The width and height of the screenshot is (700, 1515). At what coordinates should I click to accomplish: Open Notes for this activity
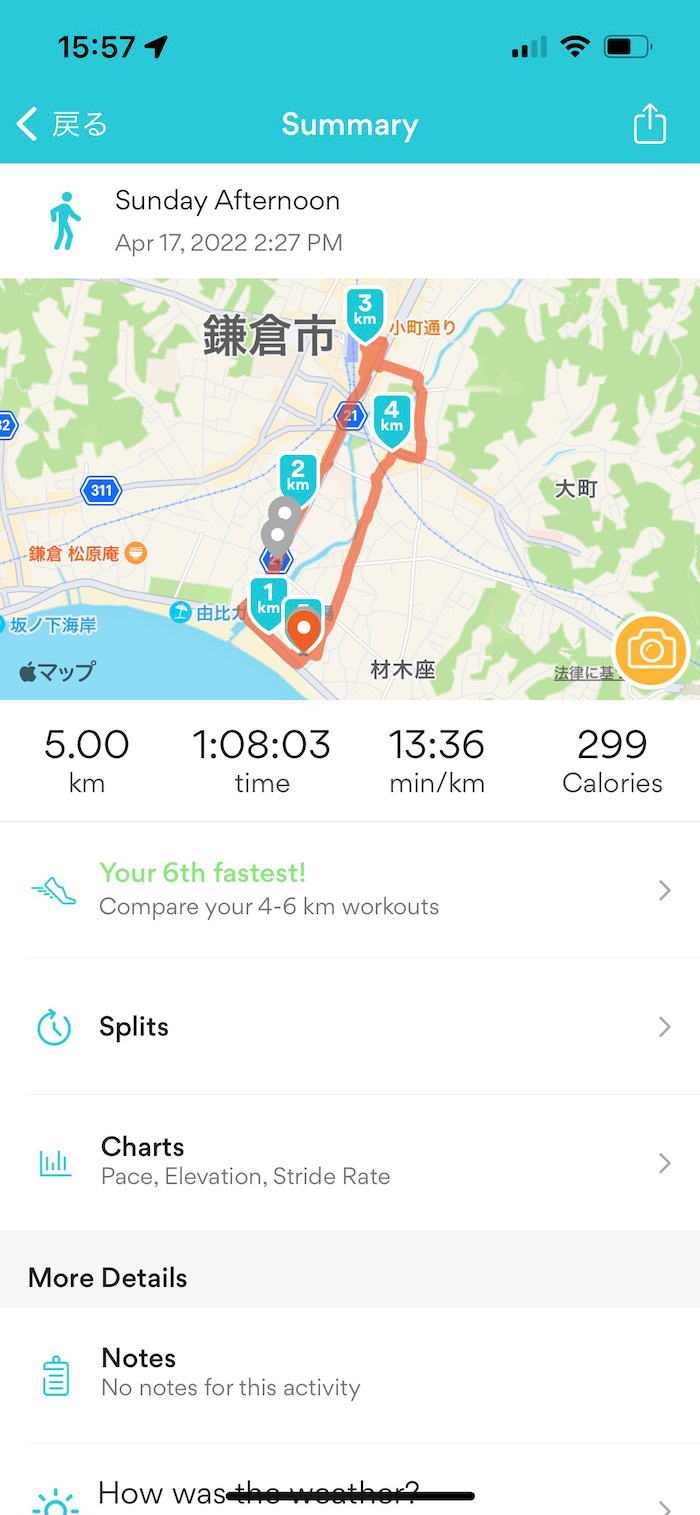350,1374
